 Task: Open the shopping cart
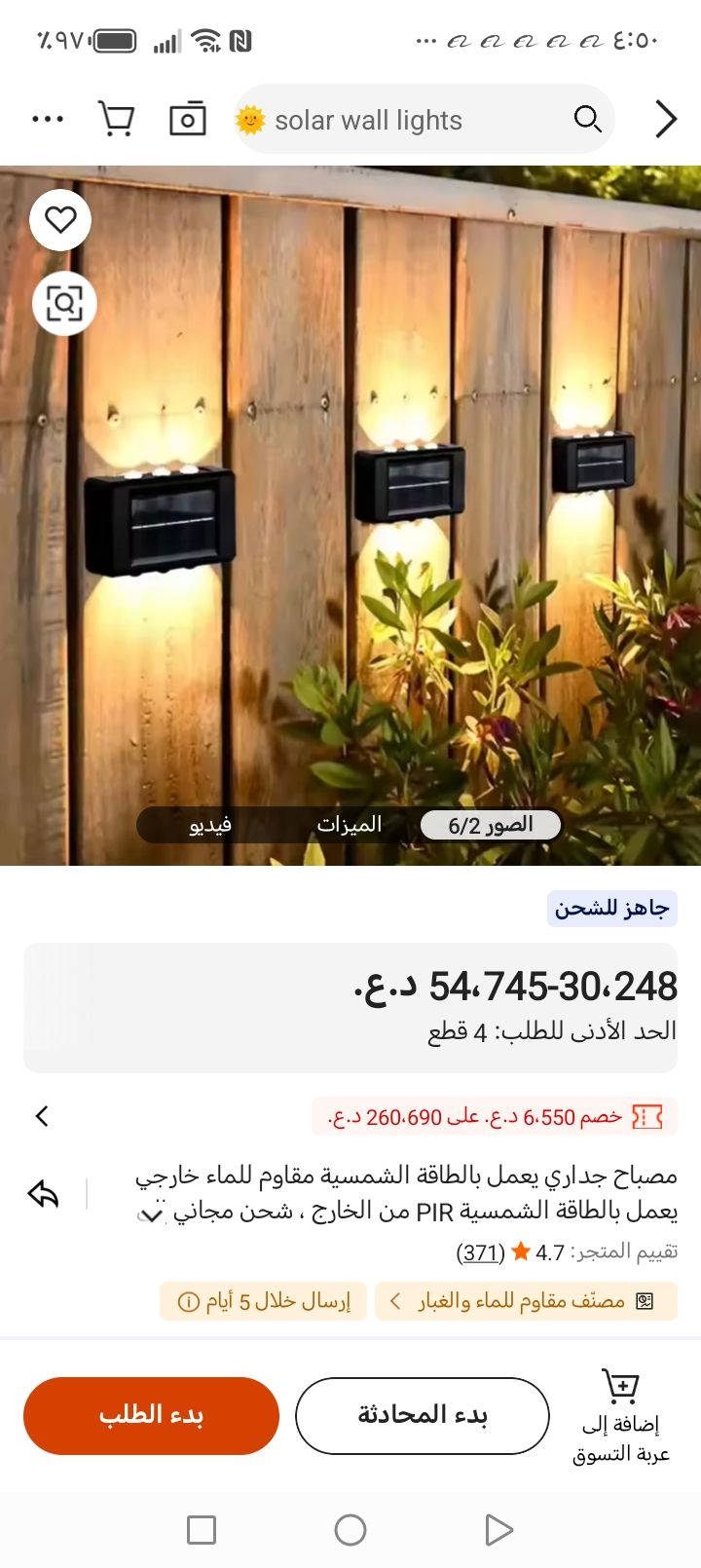pyautogui.click(x=116, y=119)
